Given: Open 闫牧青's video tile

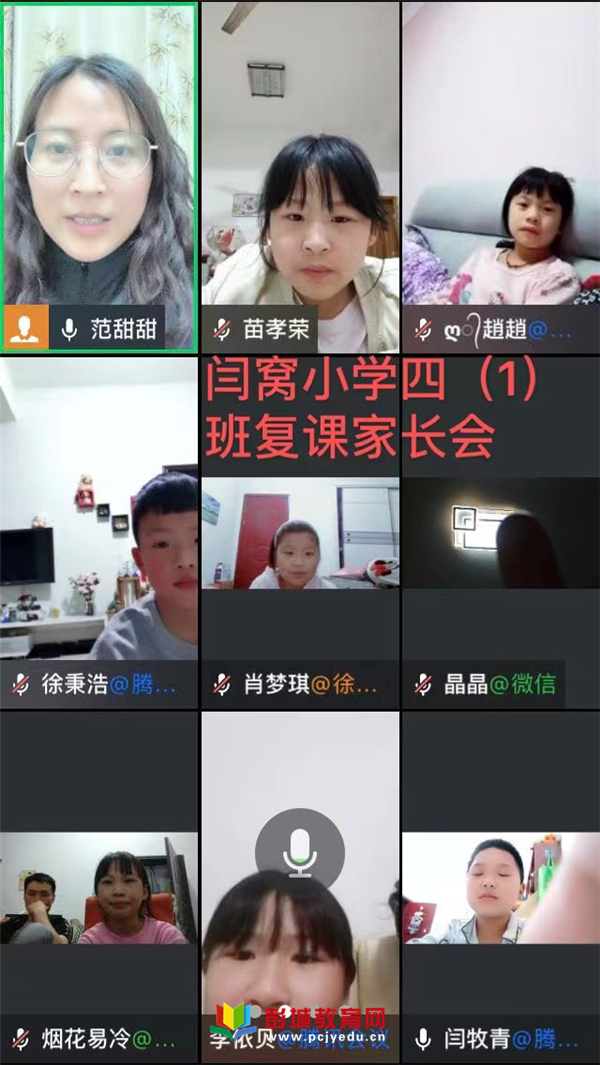Looking at the screenshot, I should click(500, 885).
